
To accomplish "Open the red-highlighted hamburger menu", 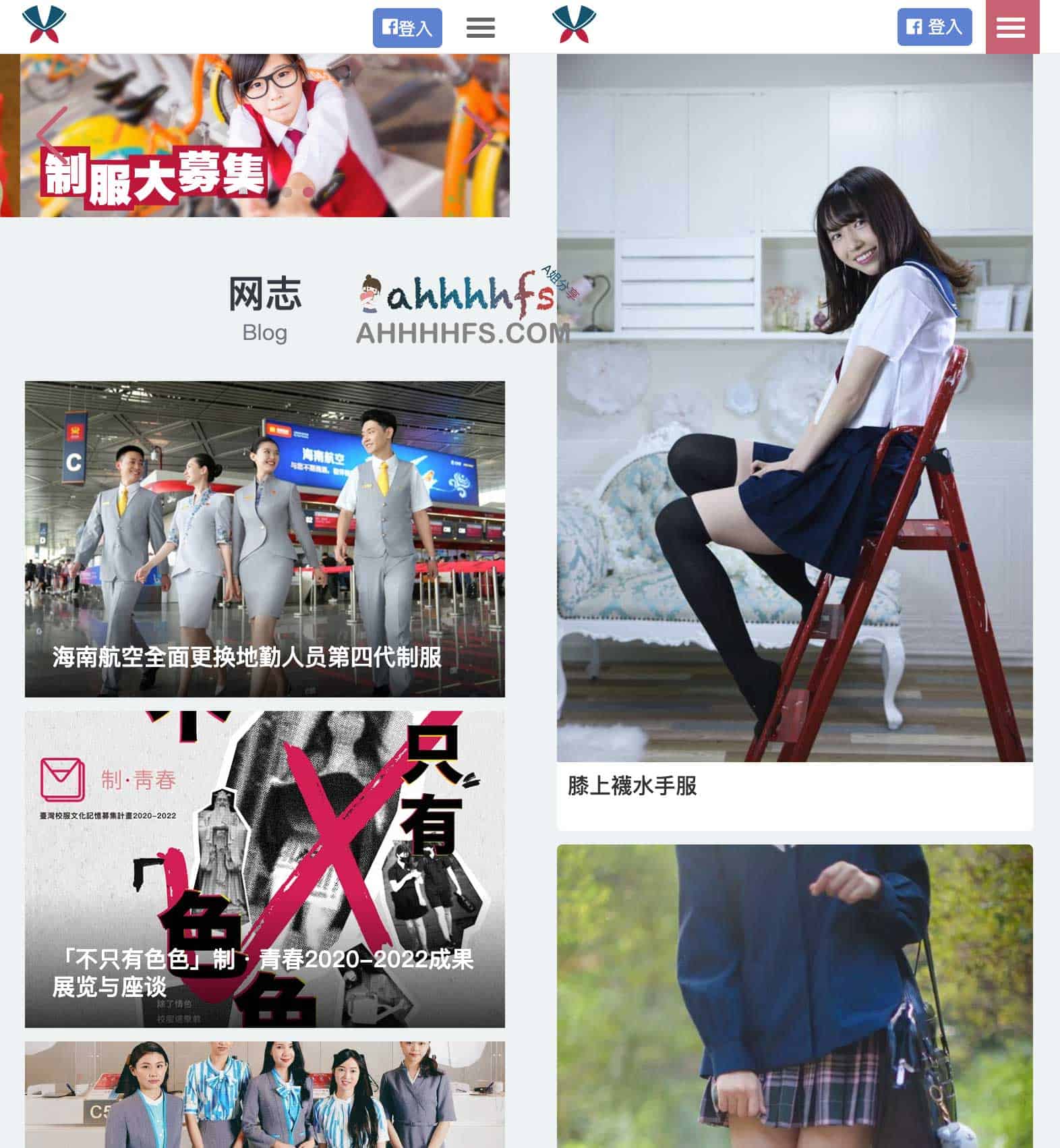I will coord(1011,27).
